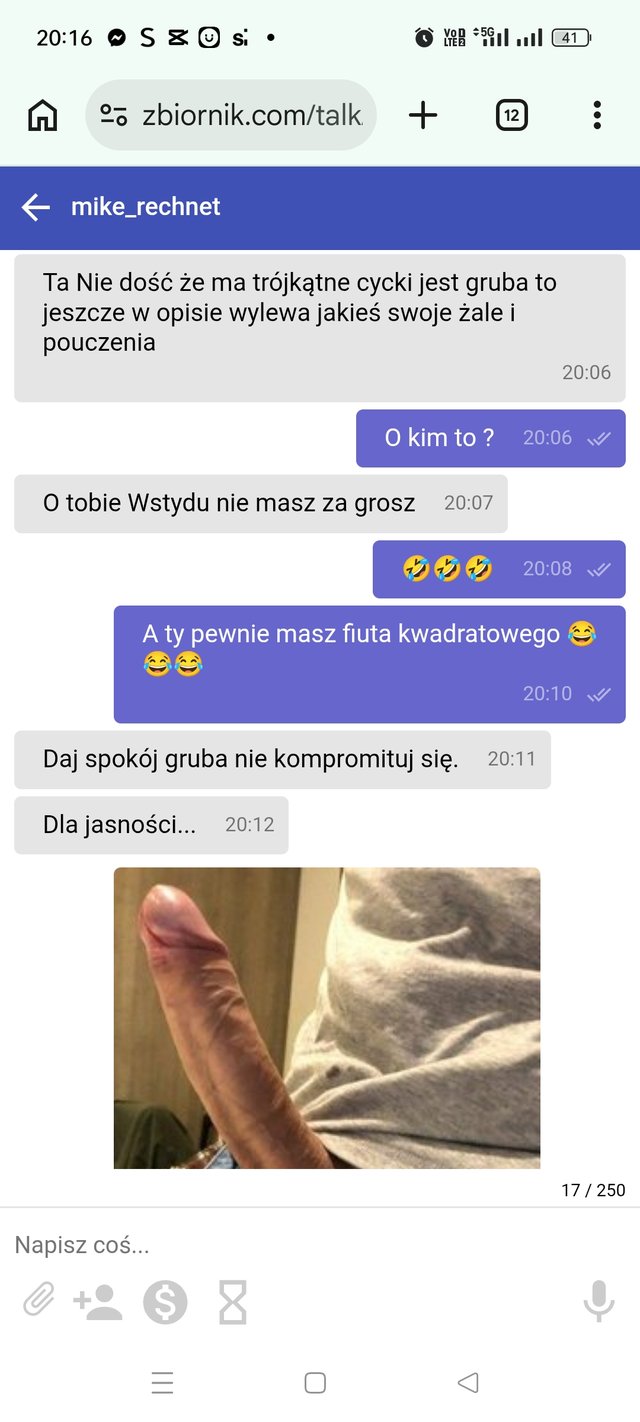Go back from the mike_rechnet chat
Screen dimensions: 640x1422
[x=36, y=207]
